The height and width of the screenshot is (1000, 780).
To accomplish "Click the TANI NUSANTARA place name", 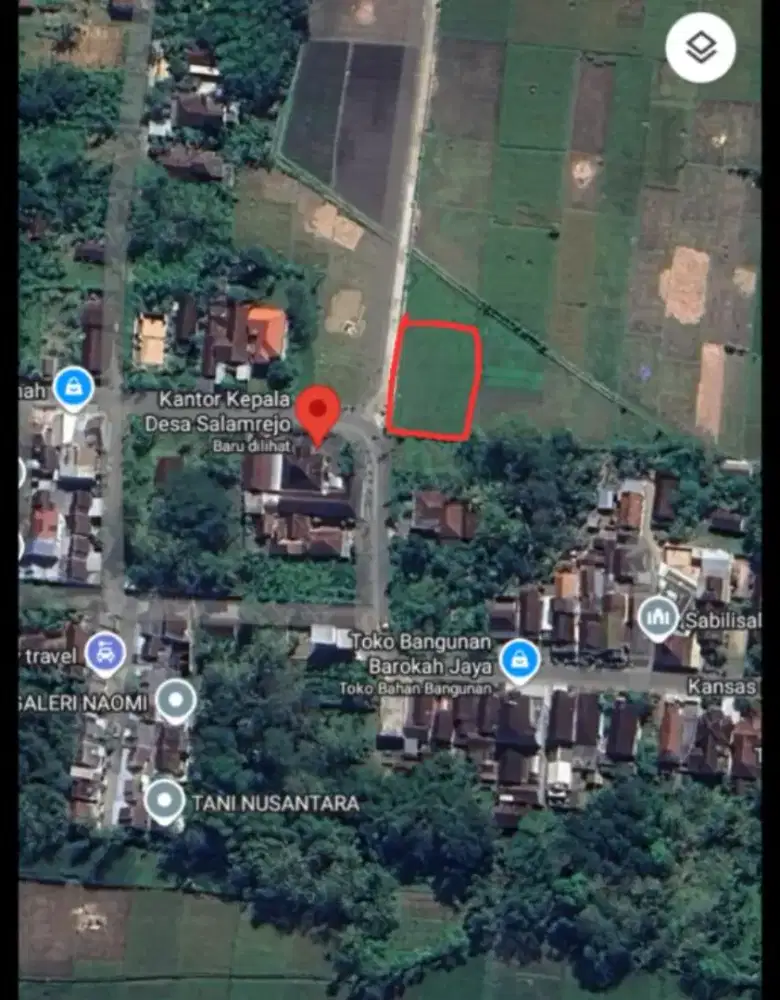I will [x=275, y=800].
